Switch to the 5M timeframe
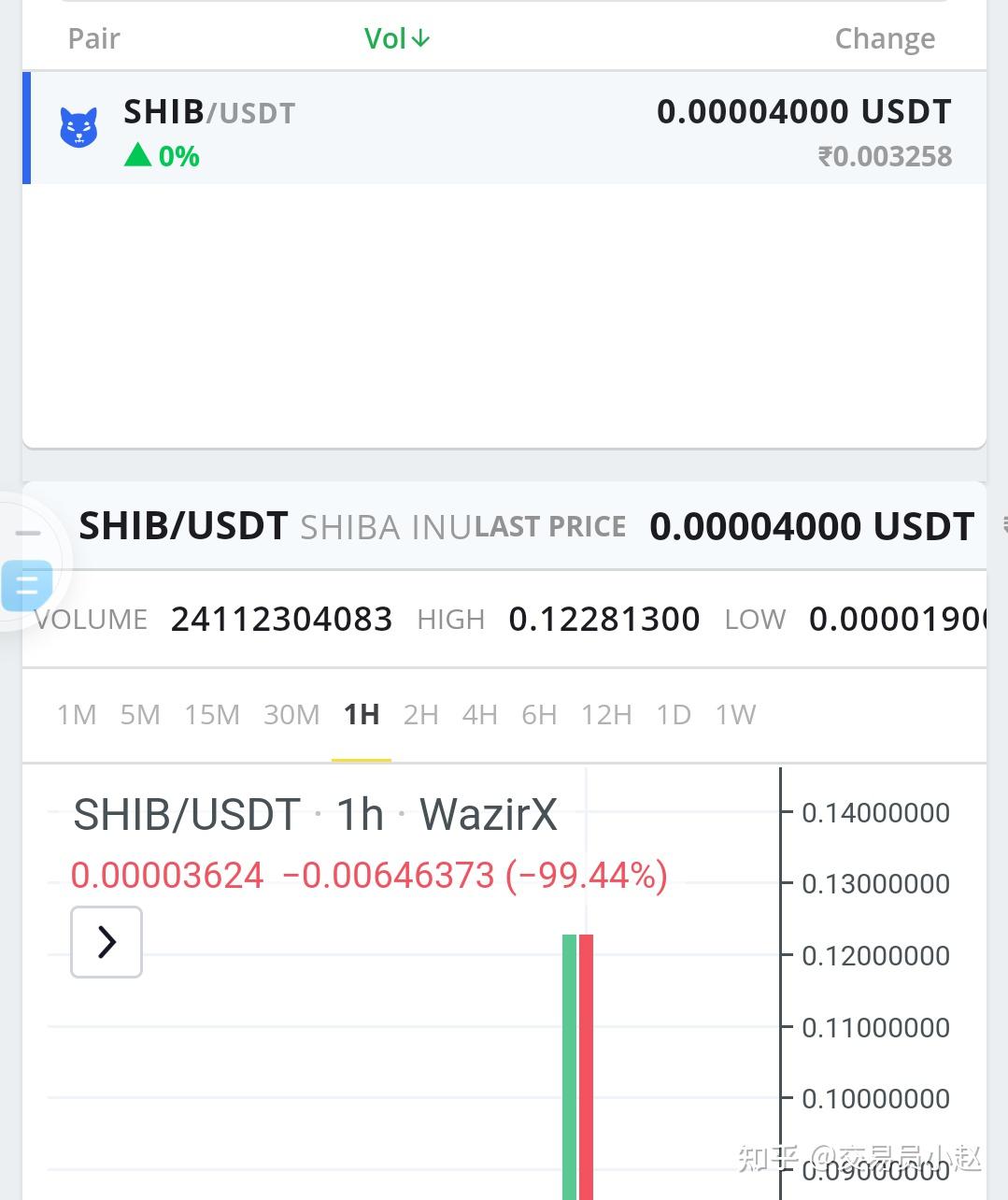The width and height of the screenshot is (1008, 1200). [140, 715]
